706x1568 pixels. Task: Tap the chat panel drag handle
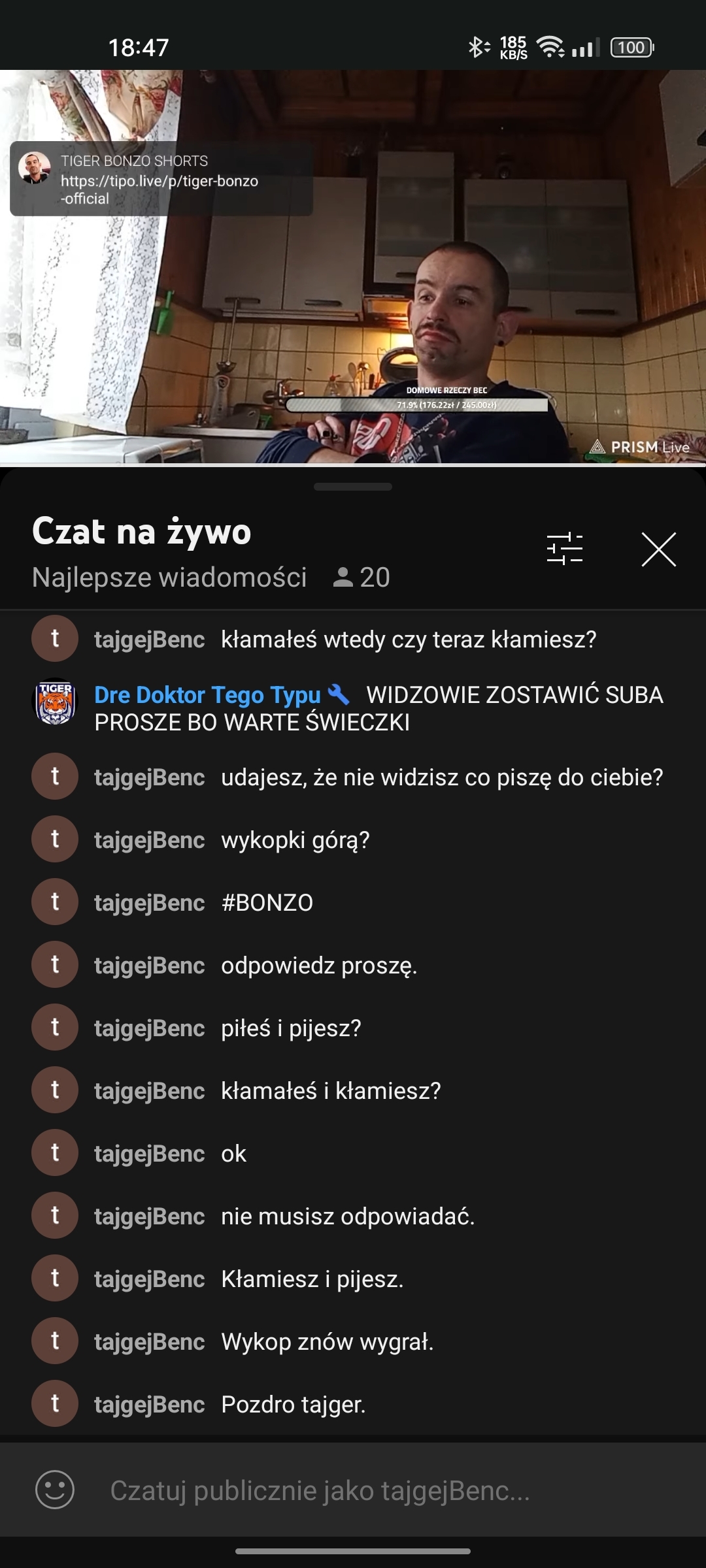[353, 487]
